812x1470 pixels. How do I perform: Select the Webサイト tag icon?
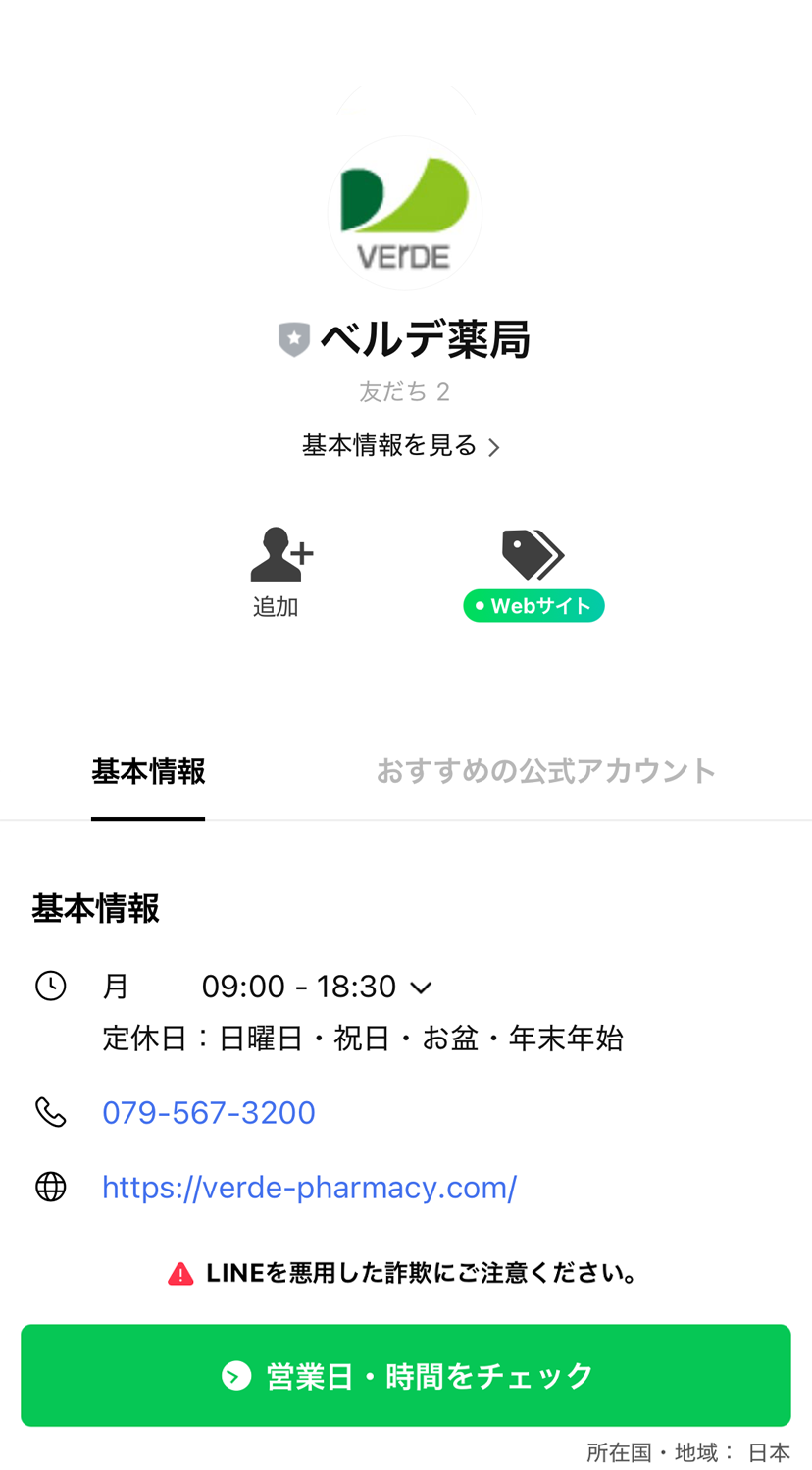click(533, 554)
